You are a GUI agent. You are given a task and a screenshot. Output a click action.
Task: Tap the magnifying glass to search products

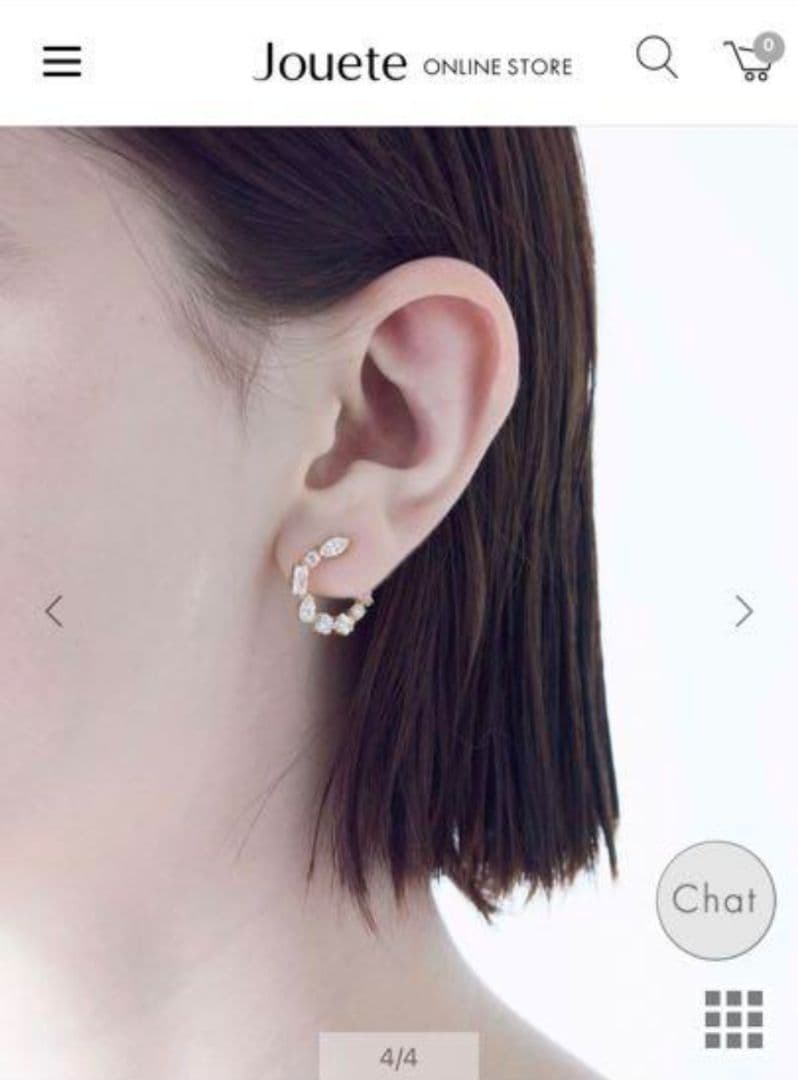[x=657, y=58]
